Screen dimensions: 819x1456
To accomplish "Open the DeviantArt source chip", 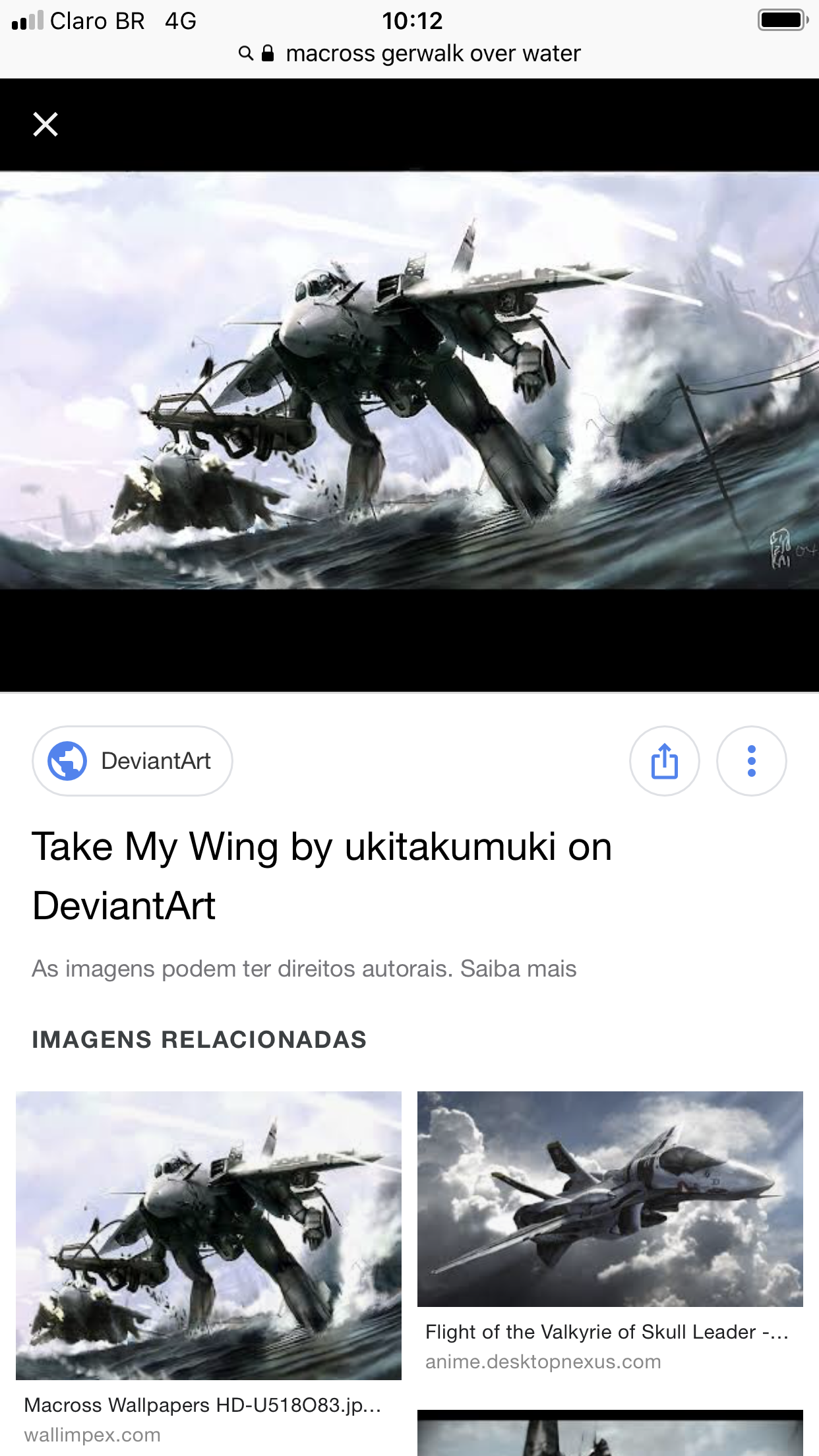I will (133, 761).
